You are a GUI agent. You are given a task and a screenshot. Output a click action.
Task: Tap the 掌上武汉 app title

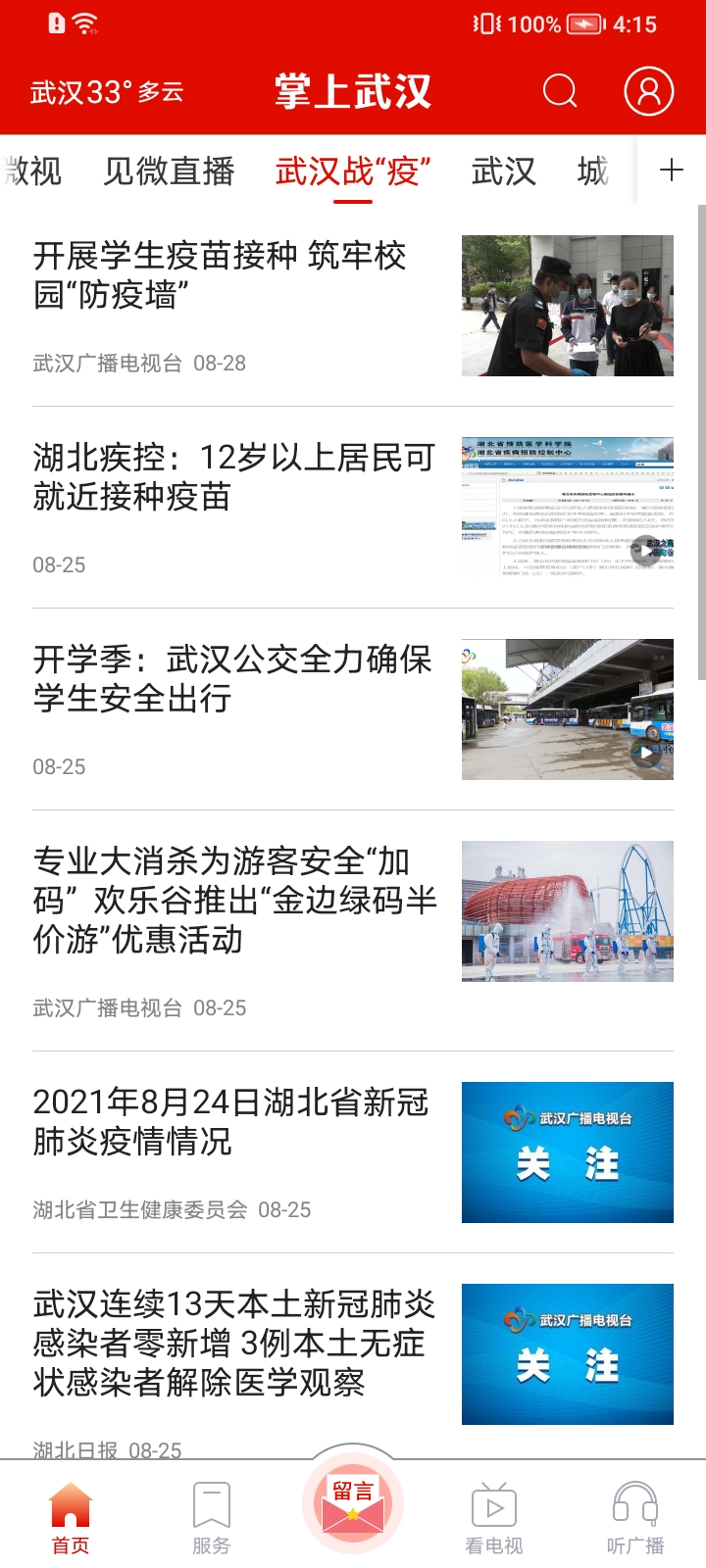click(x=353, y=91)
